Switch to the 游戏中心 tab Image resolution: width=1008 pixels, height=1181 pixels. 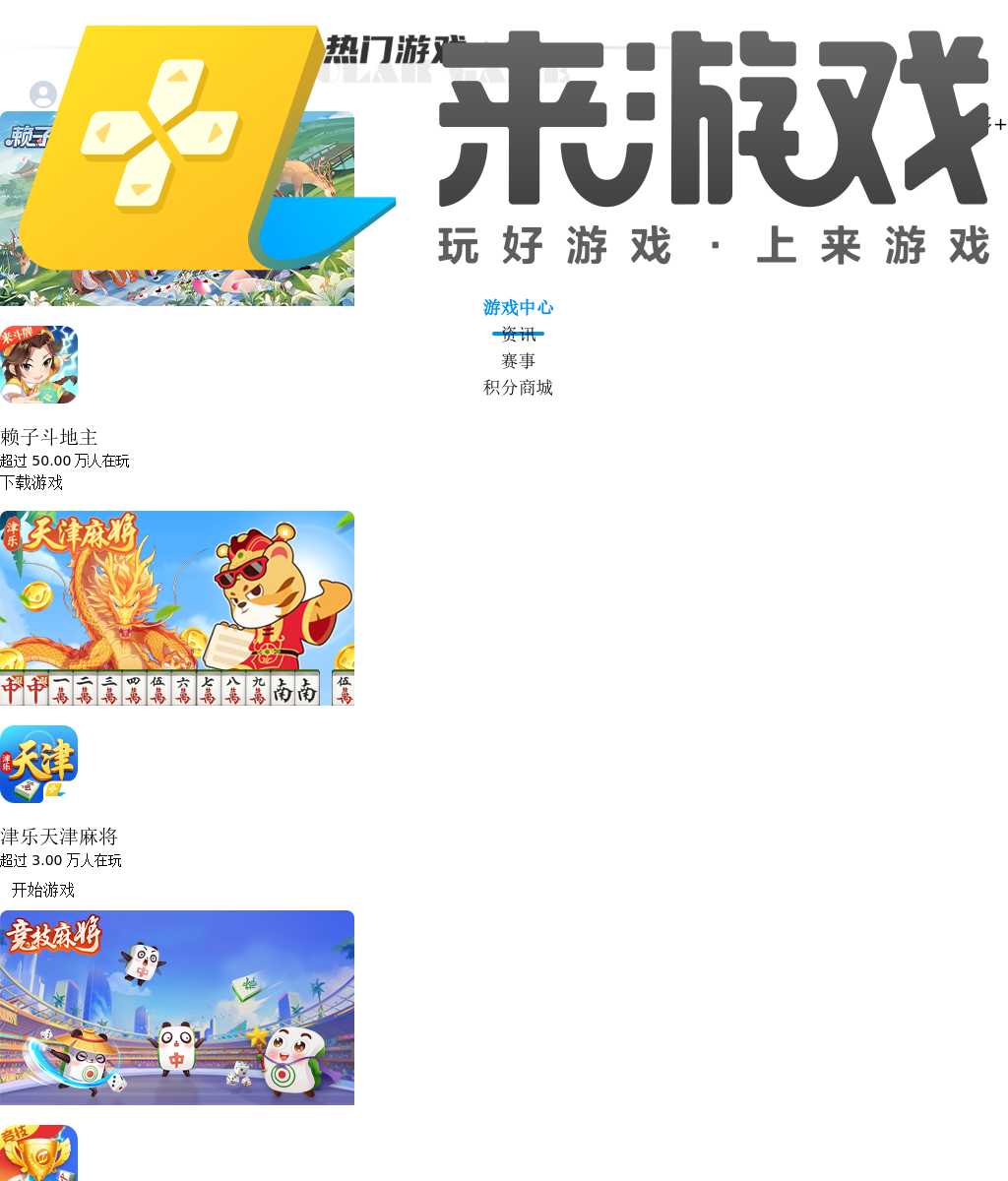pyautogui.click(x=518, y=308)
